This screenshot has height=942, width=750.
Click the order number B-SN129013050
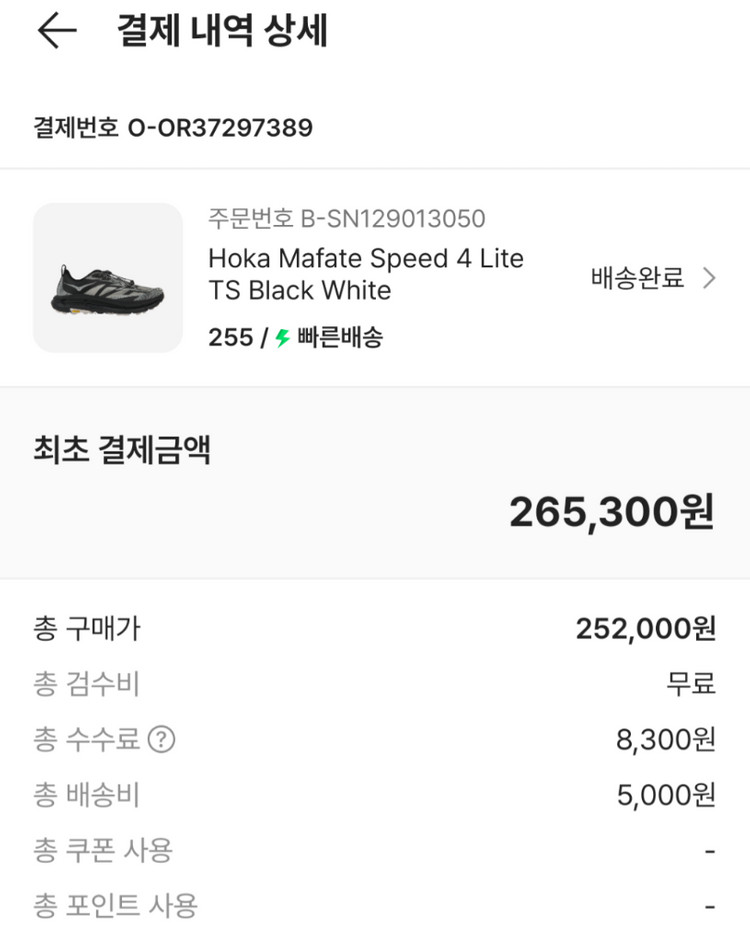click(346, 218)
